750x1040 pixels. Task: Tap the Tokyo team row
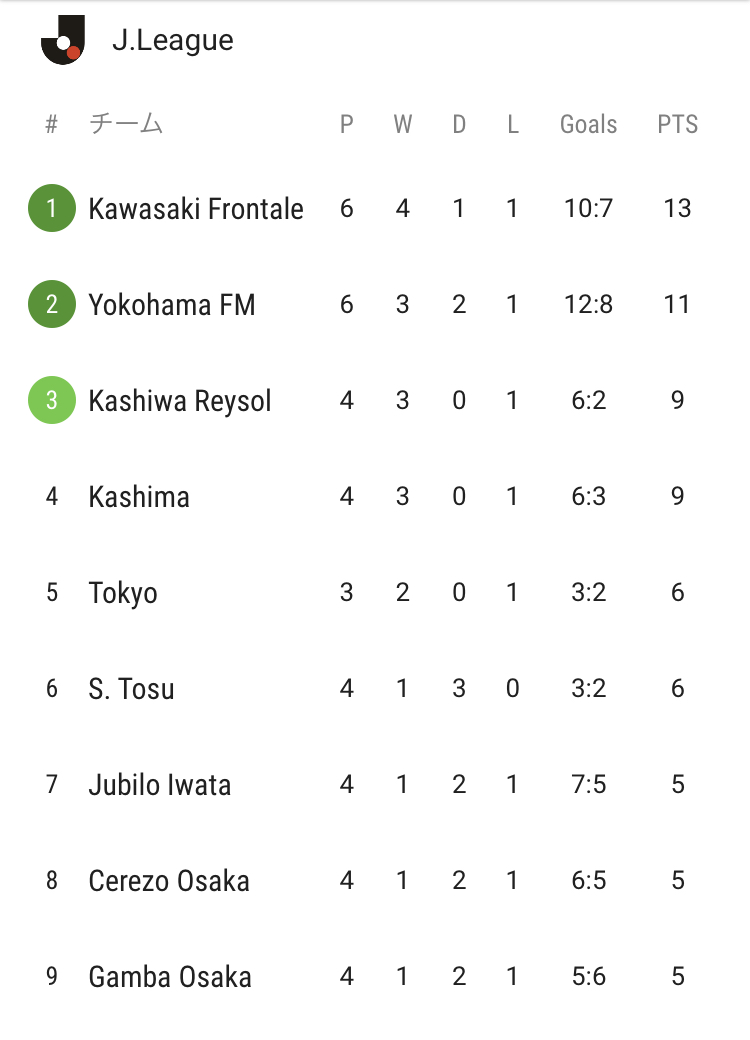pos(375,592)
